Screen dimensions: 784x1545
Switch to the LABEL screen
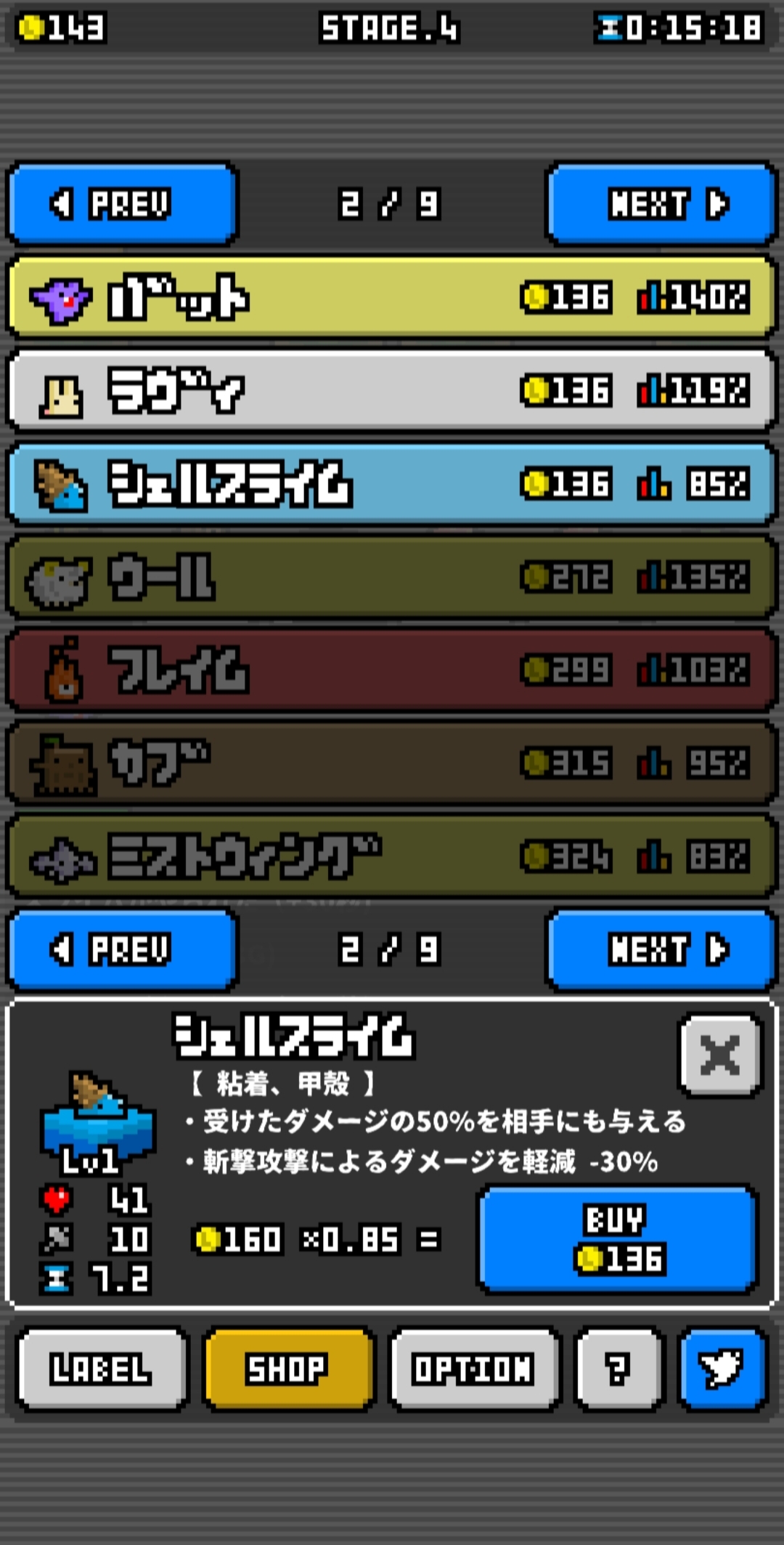click(102, 1368)
